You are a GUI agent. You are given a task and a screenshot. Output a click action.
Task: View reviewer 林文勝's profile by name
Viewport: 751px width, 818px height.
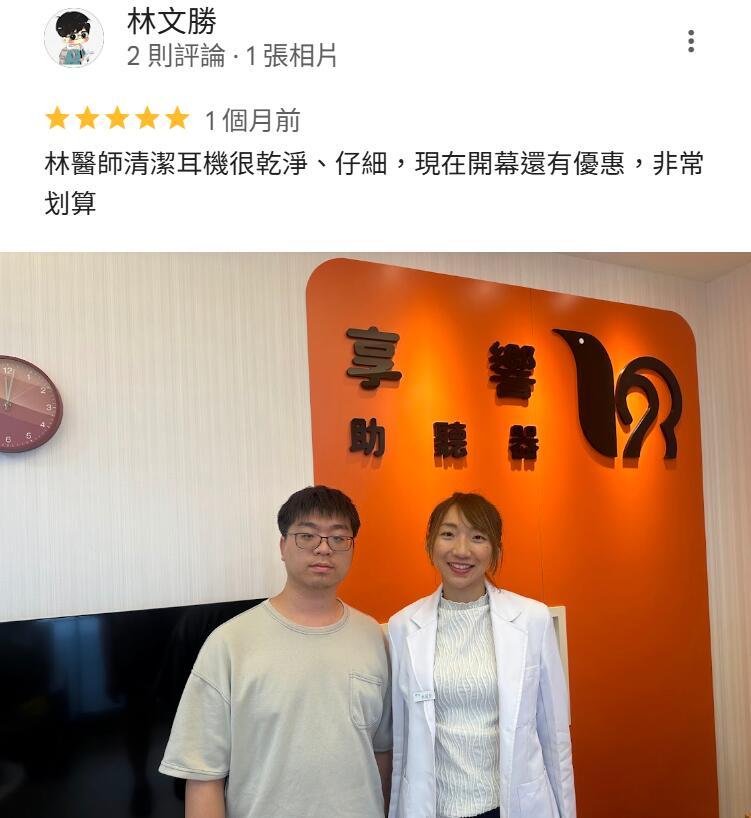172,21
